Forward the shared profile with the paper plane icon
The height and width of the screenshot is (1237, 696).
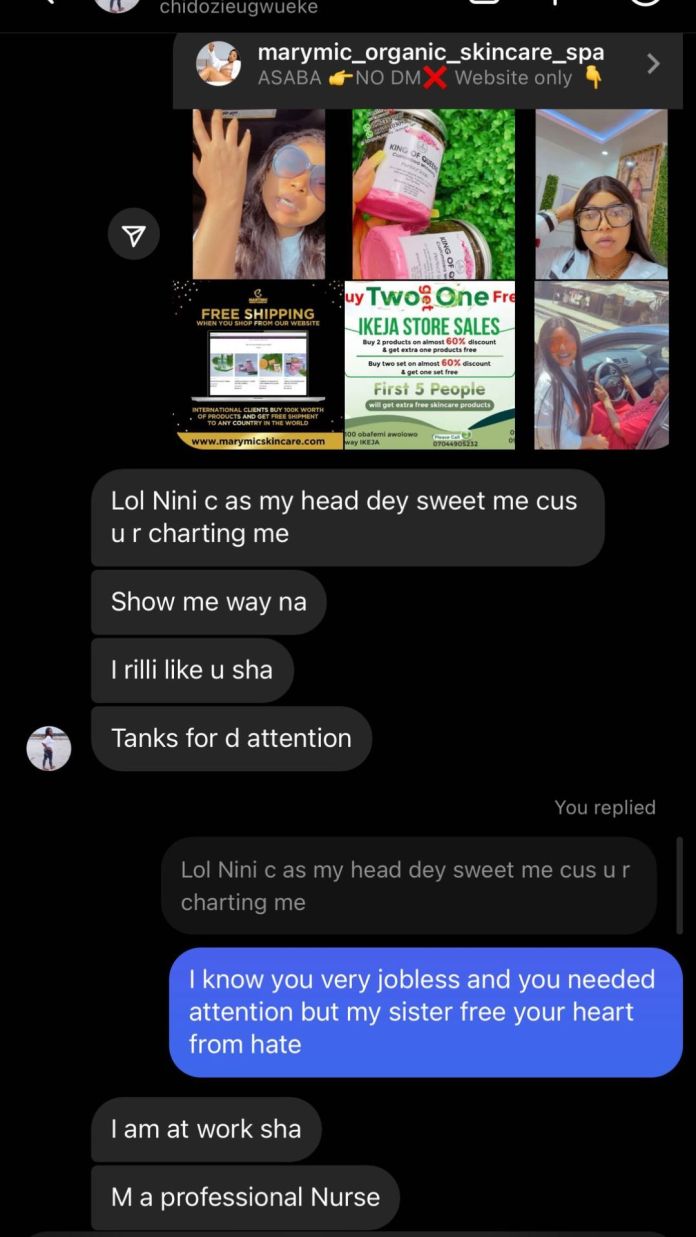[x=133, y=235]
